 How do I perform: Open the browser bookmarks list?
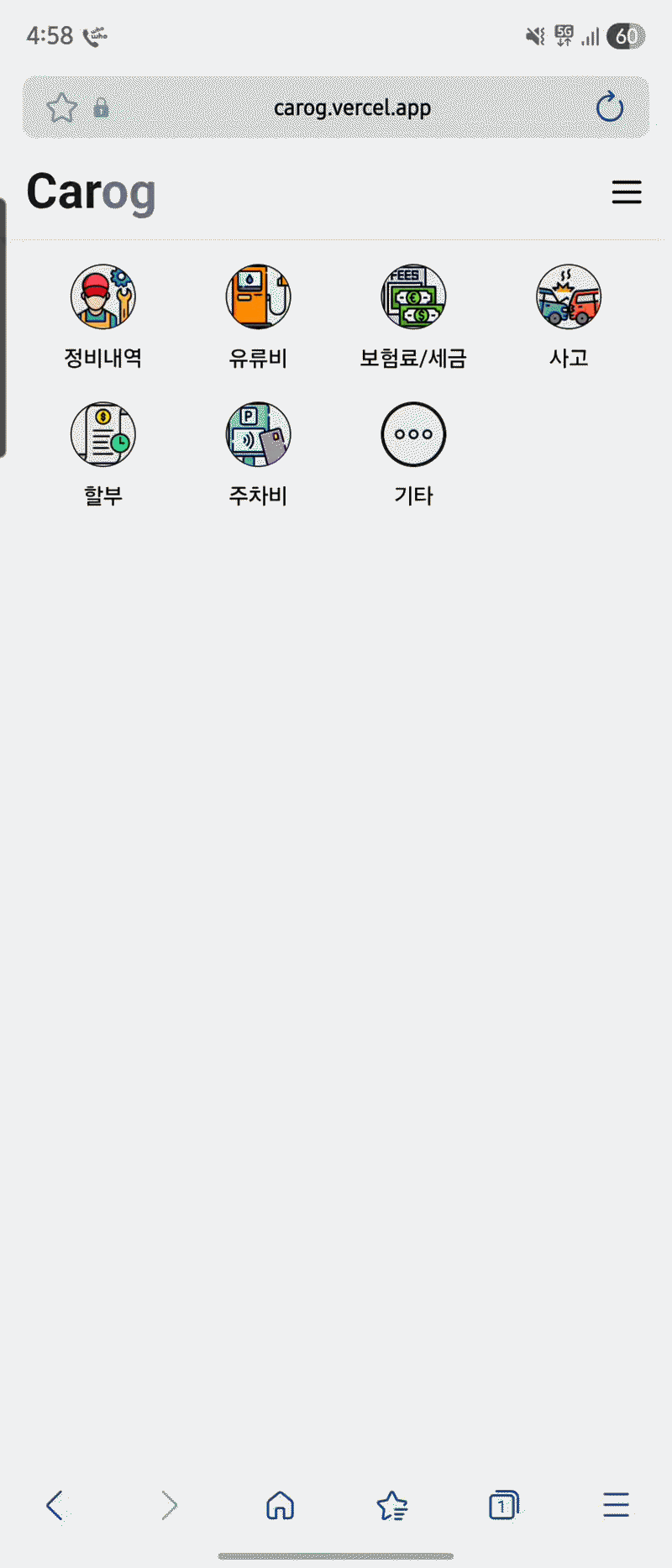tap(392, 1505)
